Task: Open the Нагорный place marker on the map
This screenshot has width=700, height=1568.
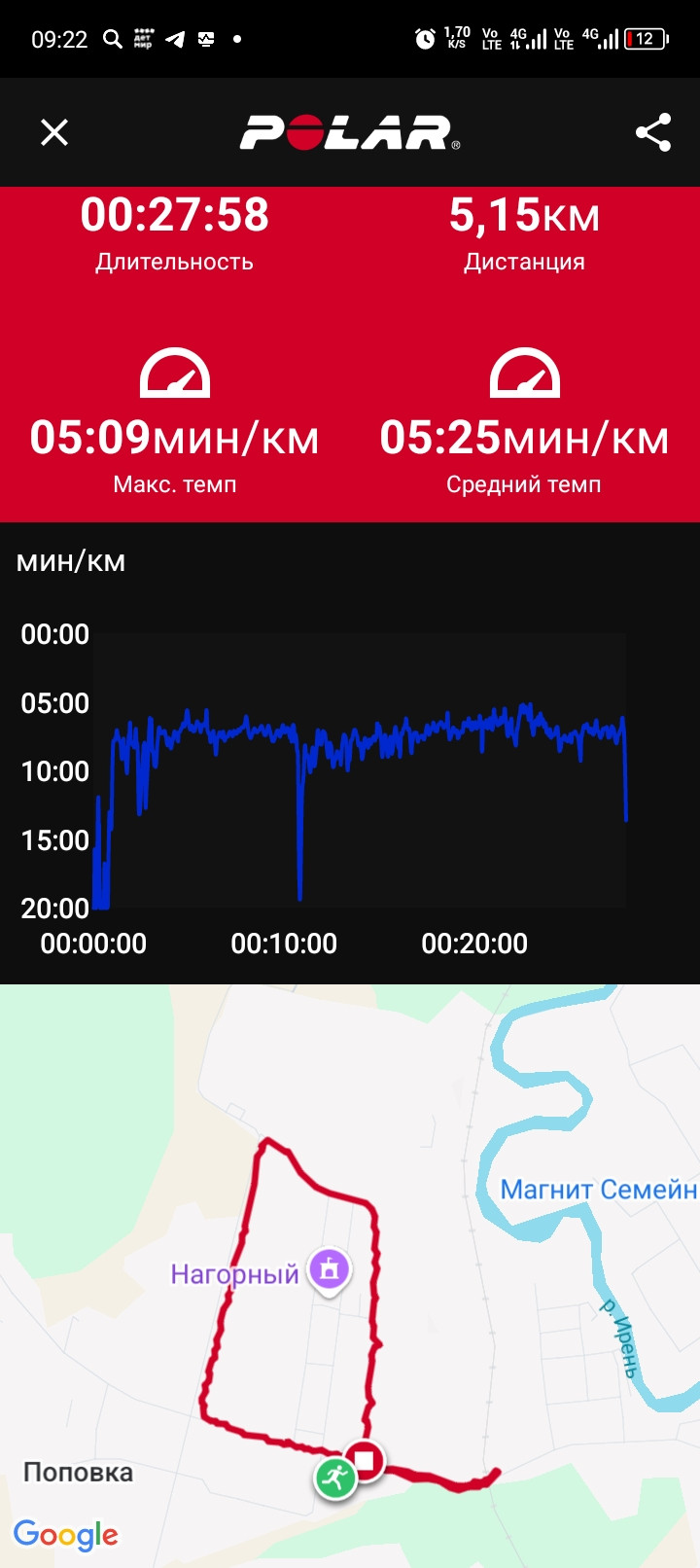Action: tap(330, 1269)
